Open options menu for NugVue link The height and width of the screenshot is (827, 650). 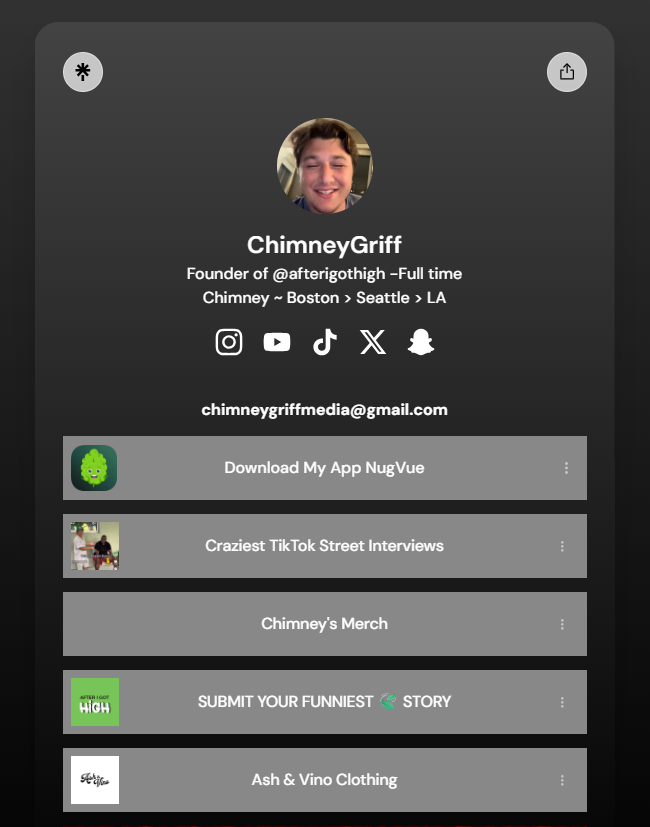(x=566, y=468)
